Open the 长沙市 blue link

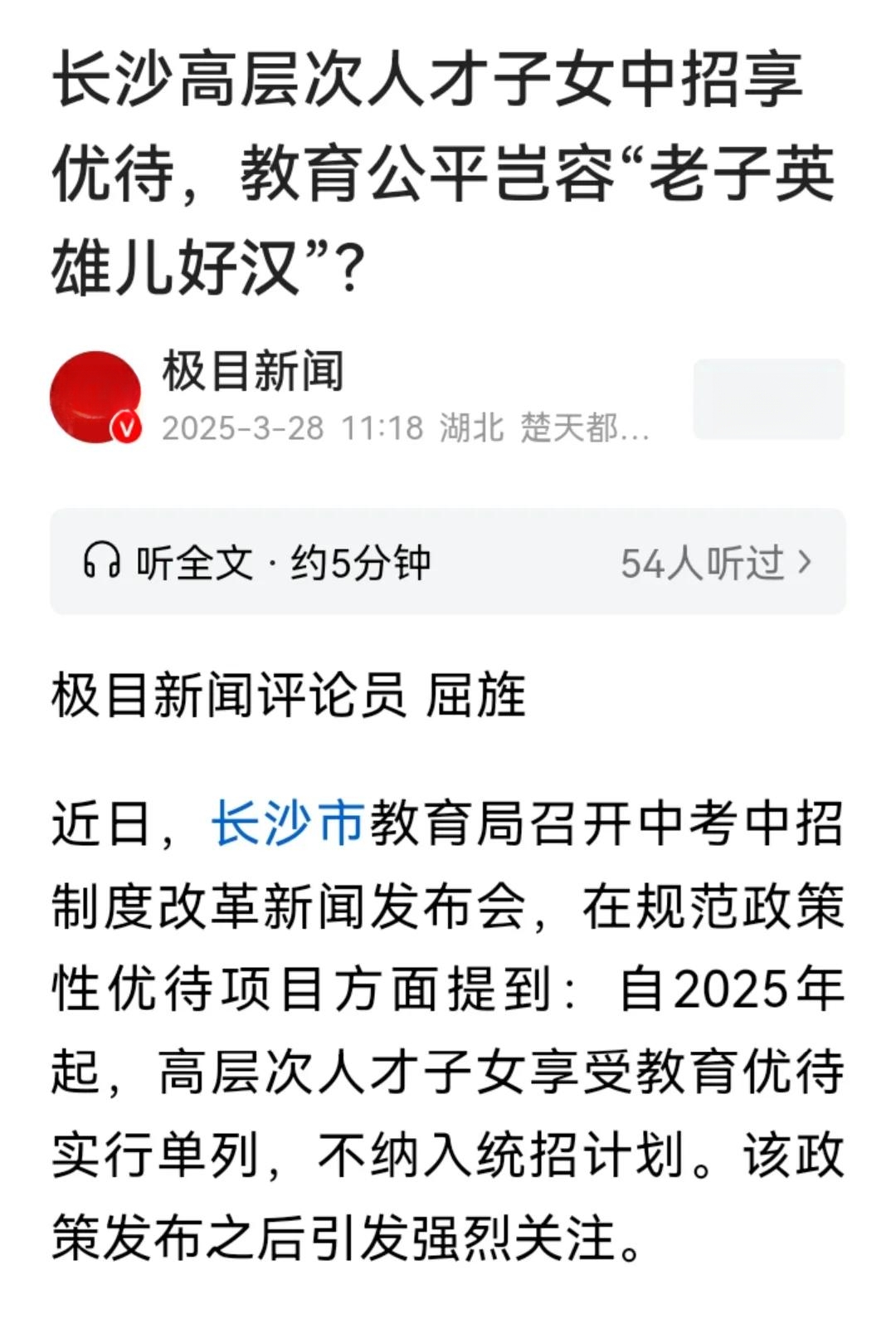pos(288,823)
